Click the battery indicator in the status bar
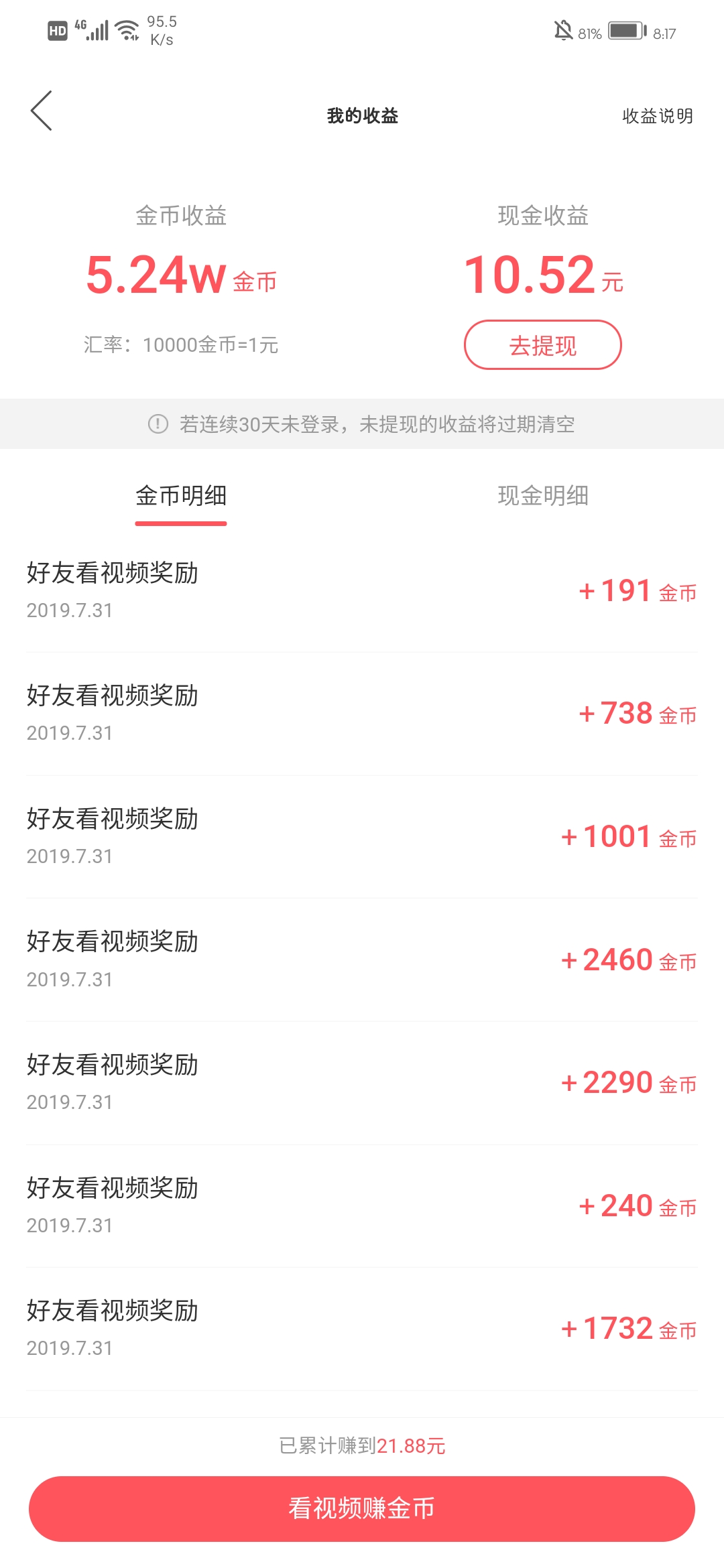Image resolution: width=724 pixels, height=1568 pixels. (625, 29)
